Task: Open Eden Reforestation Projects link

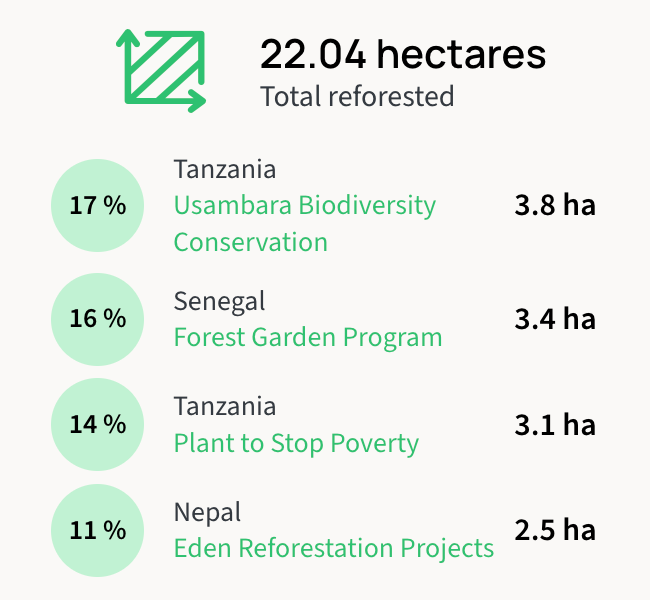Action: coord(333,549)
